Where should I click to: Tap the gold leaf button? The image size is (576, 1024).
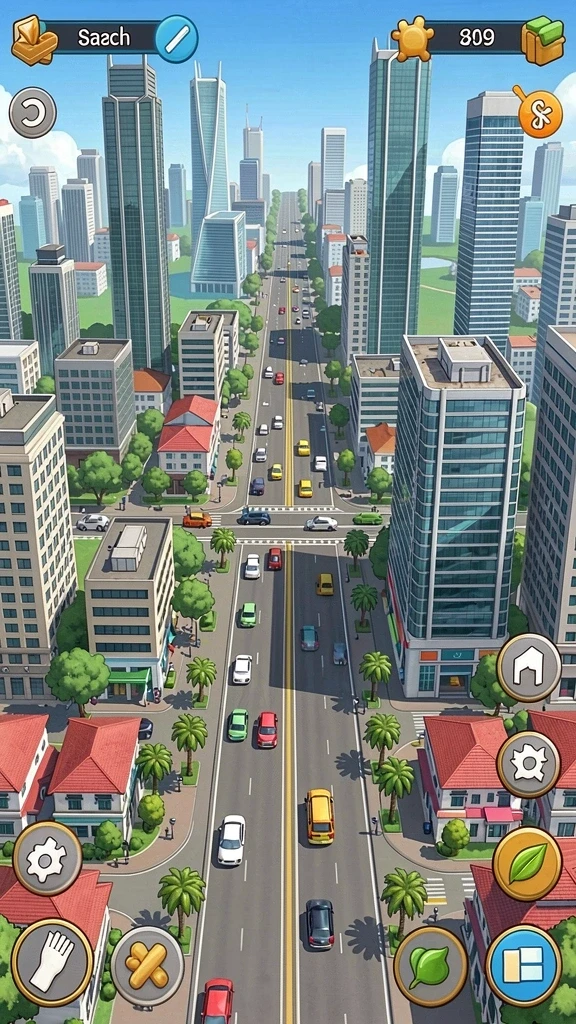click(528, 863)
